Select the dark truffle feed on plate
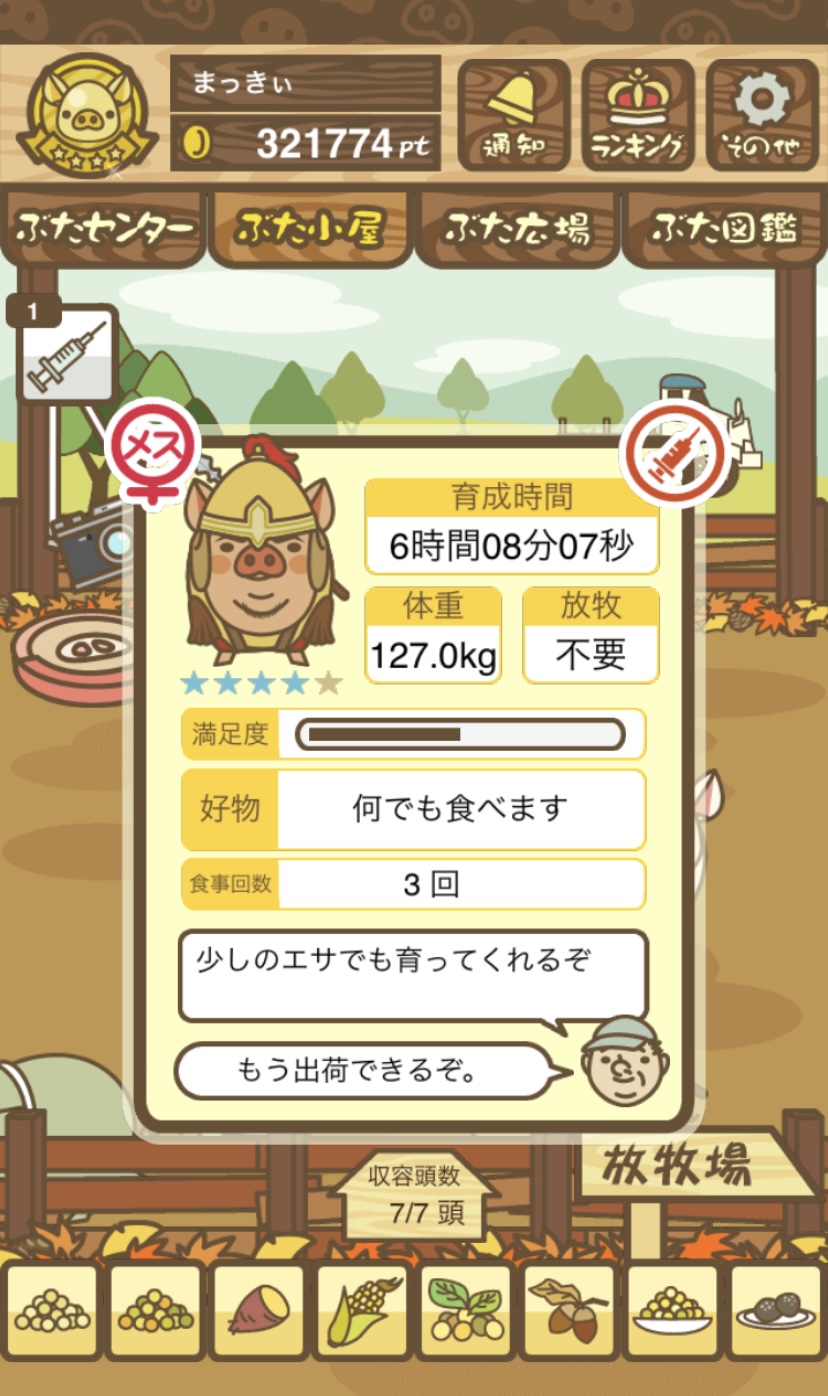This screenshot has height=1396, width=828. [x=776, y=1311]
